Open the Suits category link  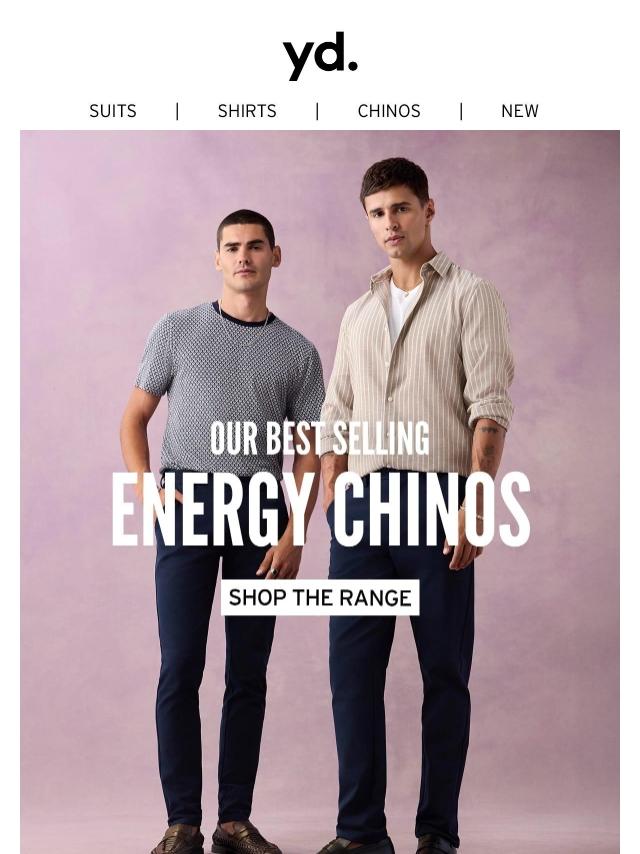click(113, 111)
